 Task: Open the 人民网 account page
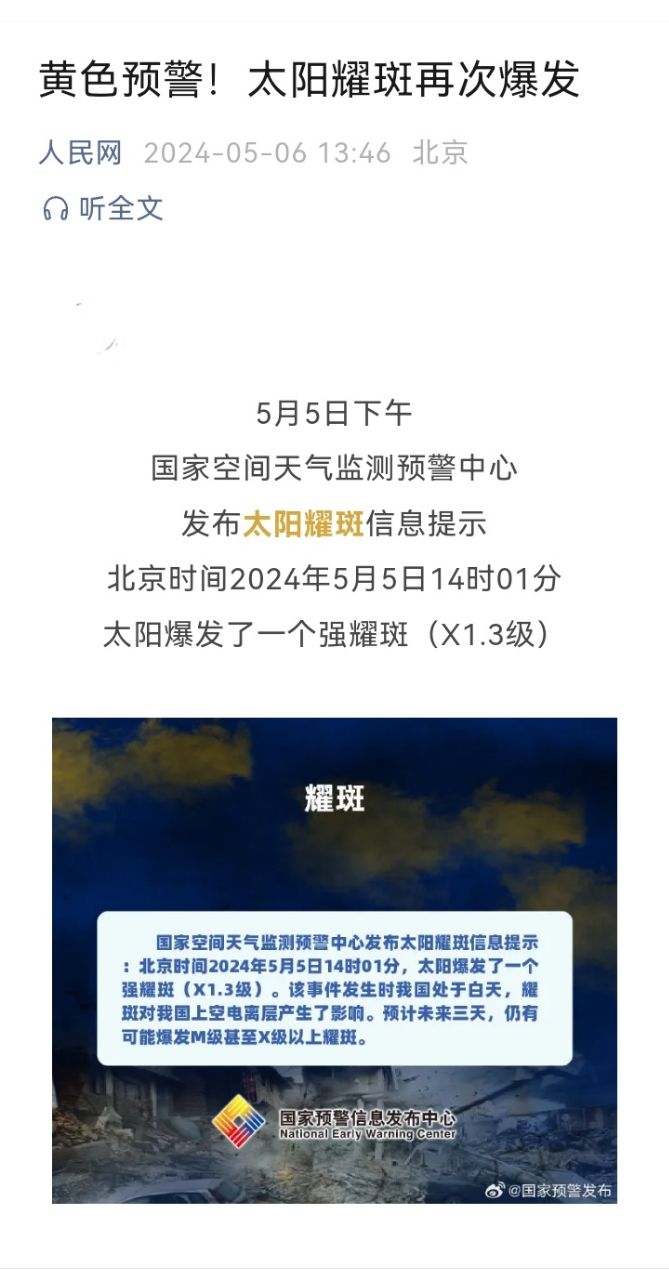pos(80,153)
